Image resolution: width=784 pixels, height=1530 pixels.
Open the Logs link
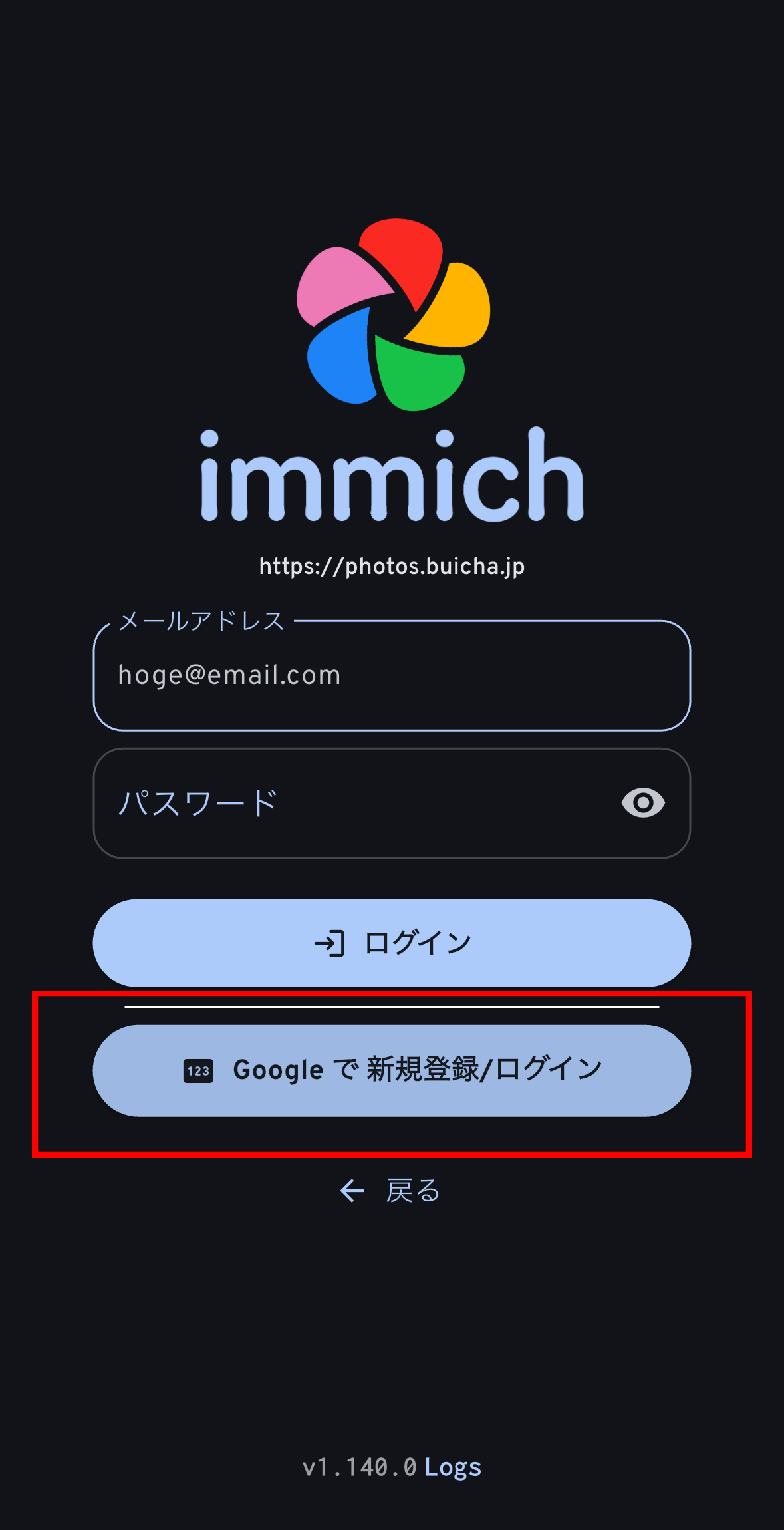click(x=453, y=1467)
